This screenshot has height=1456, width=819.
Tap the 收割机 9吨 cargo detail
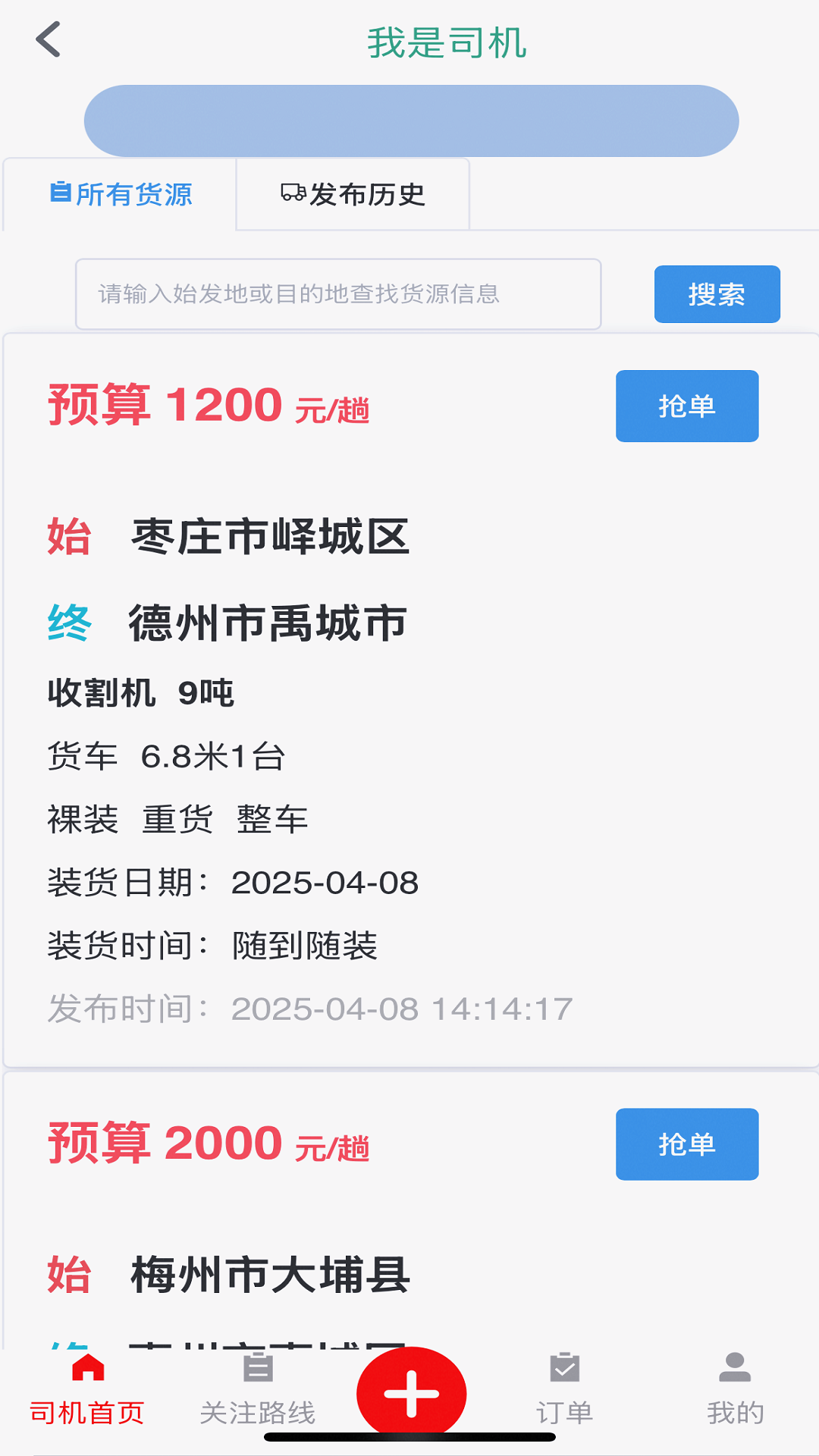(x=140, y=692)
